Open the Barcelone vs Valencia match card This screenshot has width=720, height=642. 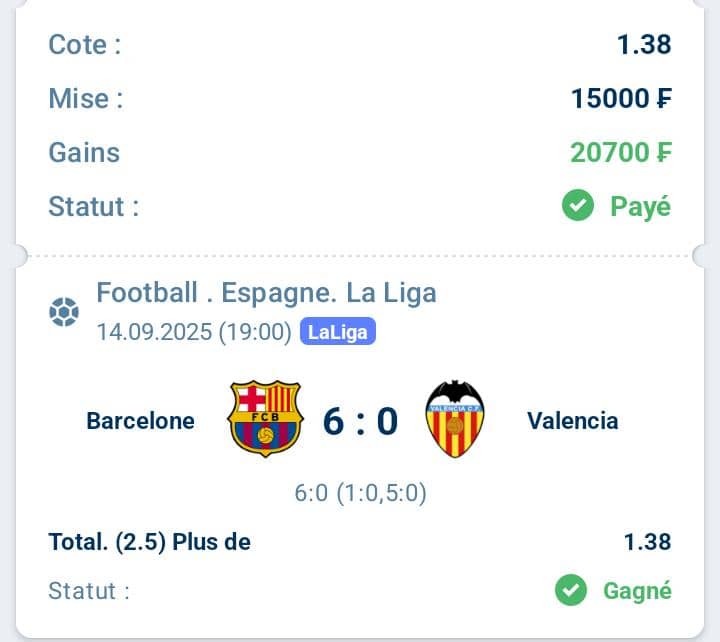tap(360, 421)
